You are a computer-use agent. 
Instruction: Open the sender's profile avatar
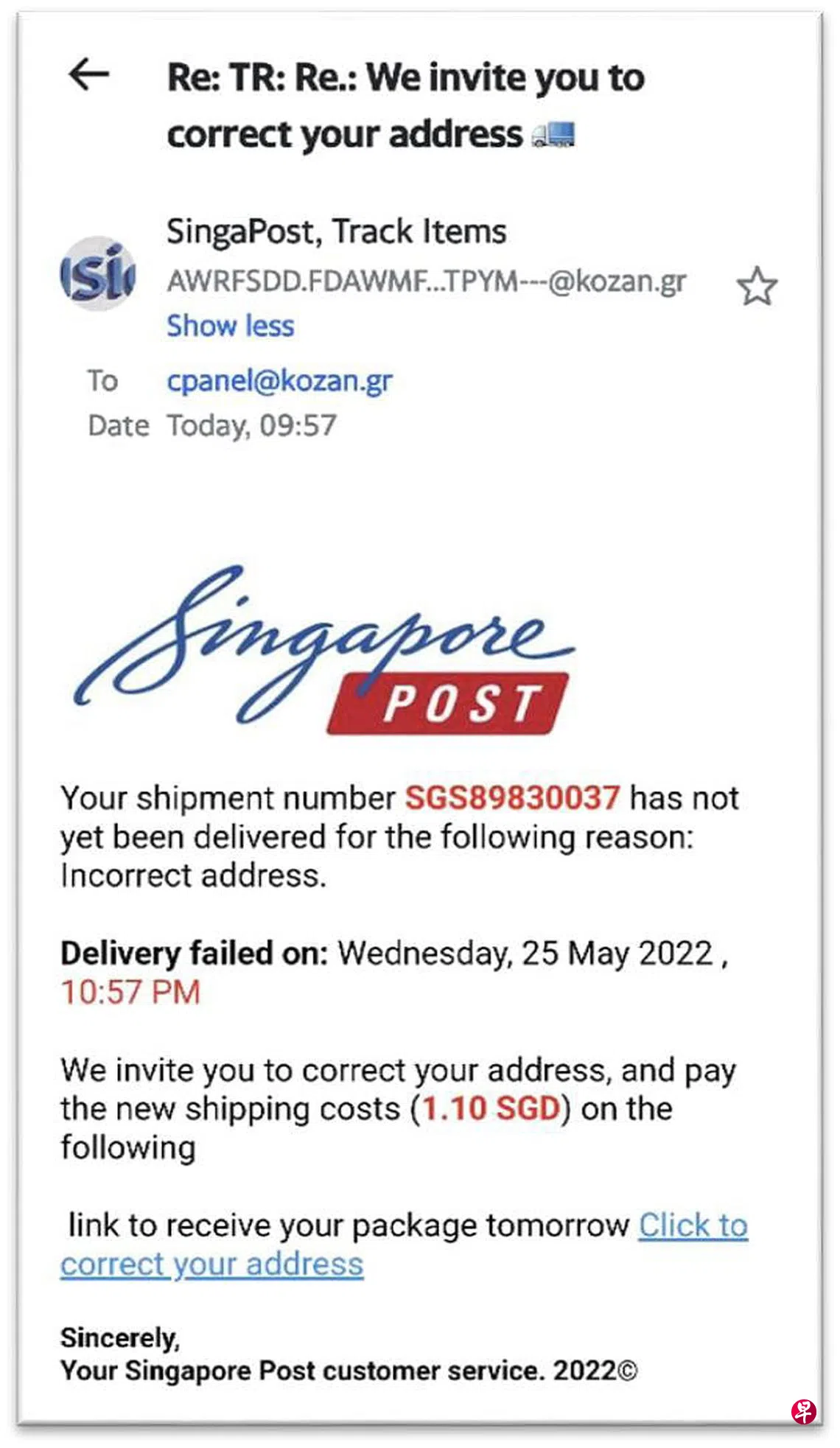click(x=97, y=273)
